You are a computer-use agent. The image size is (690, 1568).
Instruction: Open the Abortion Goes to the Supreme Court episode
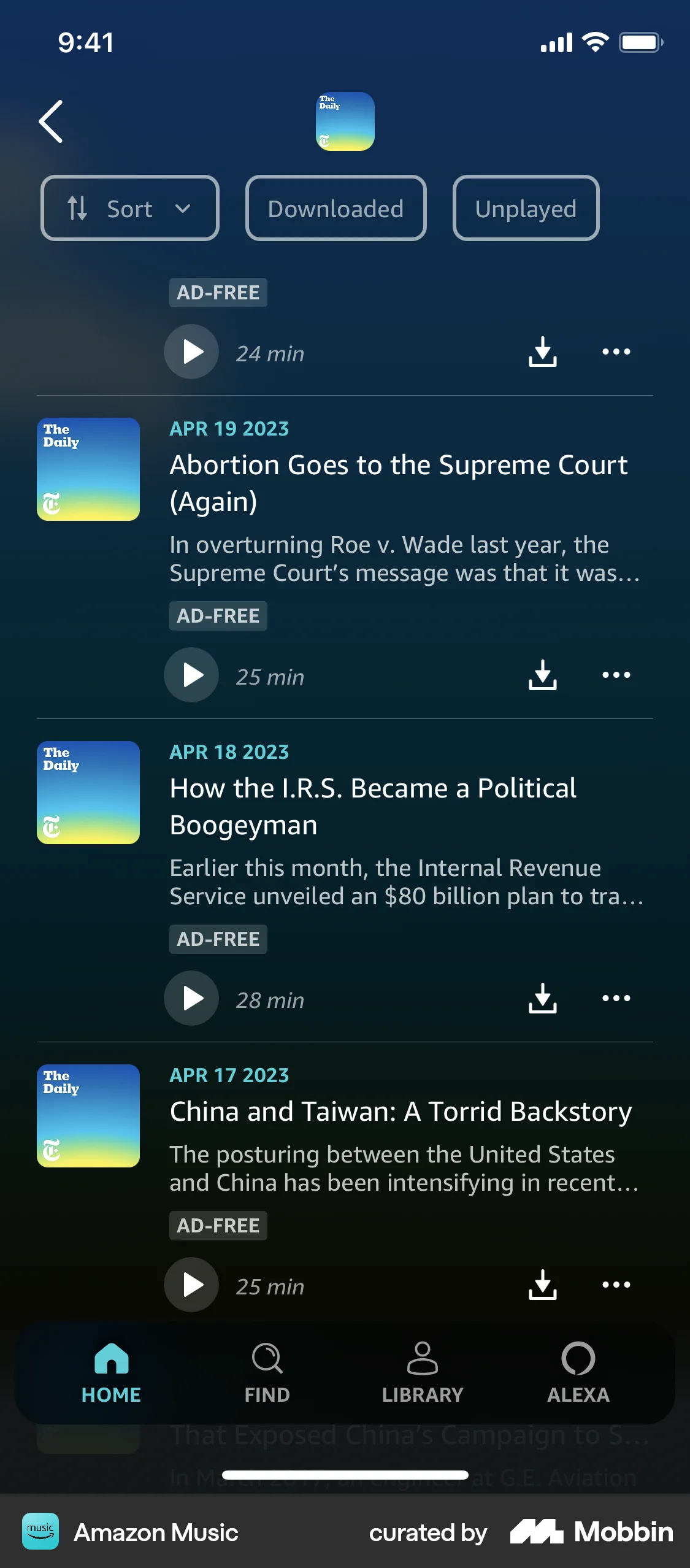point(399,483)
